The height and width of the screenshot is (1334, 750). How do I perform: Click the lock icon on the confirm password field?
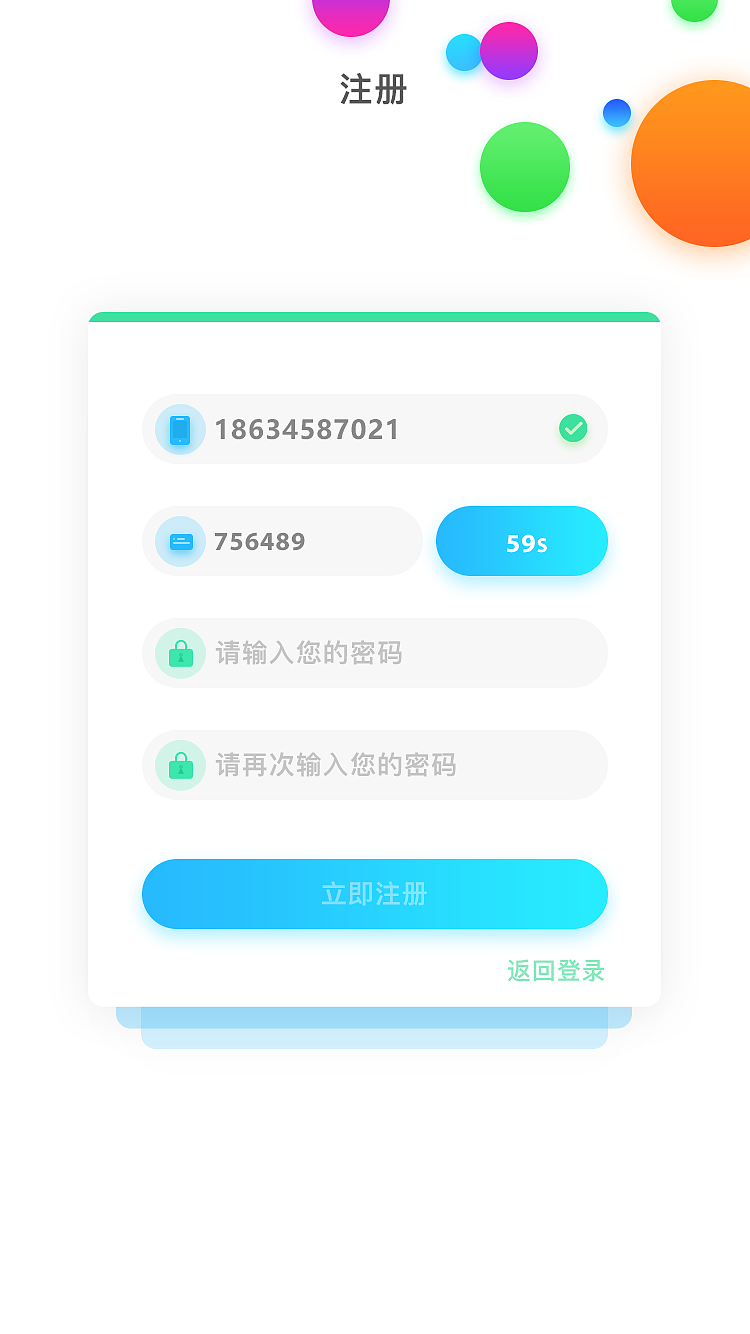[x=180, y=765]
